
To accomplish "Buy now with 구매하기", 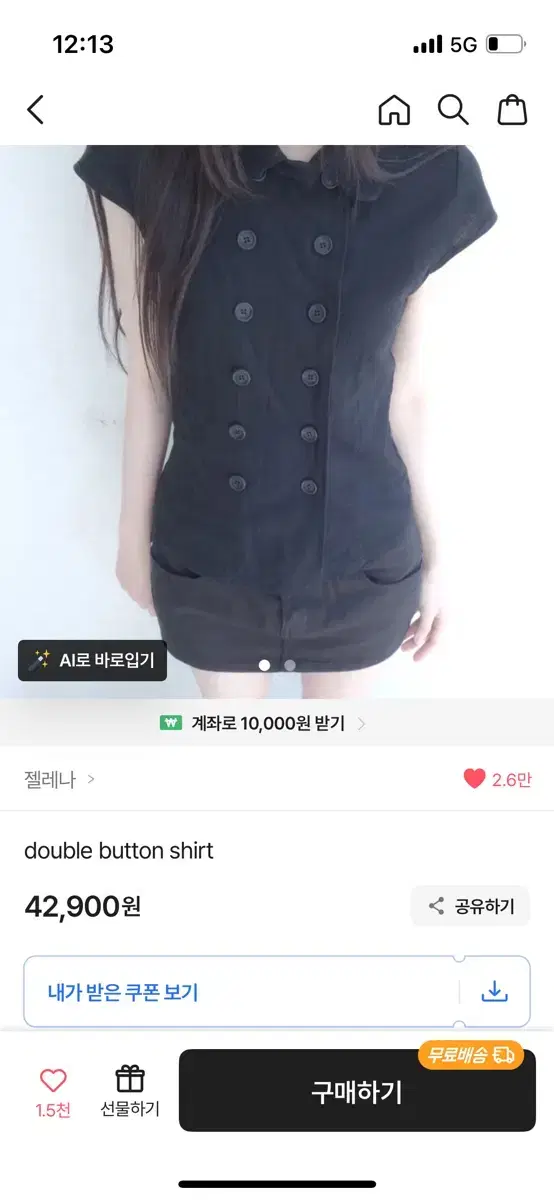I will click(357, 1091).
